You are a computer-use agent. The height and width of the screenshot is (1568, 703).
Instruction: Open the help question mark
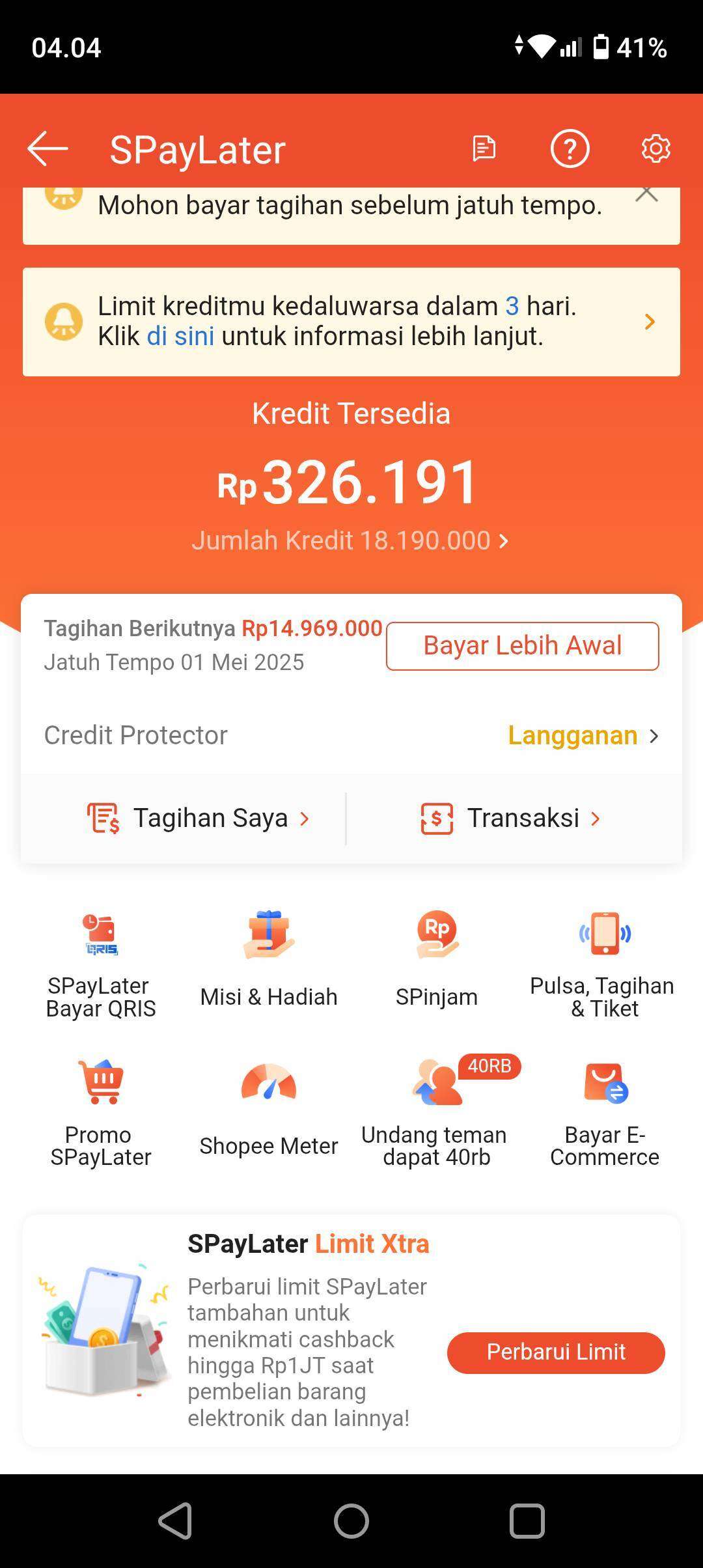570,149
